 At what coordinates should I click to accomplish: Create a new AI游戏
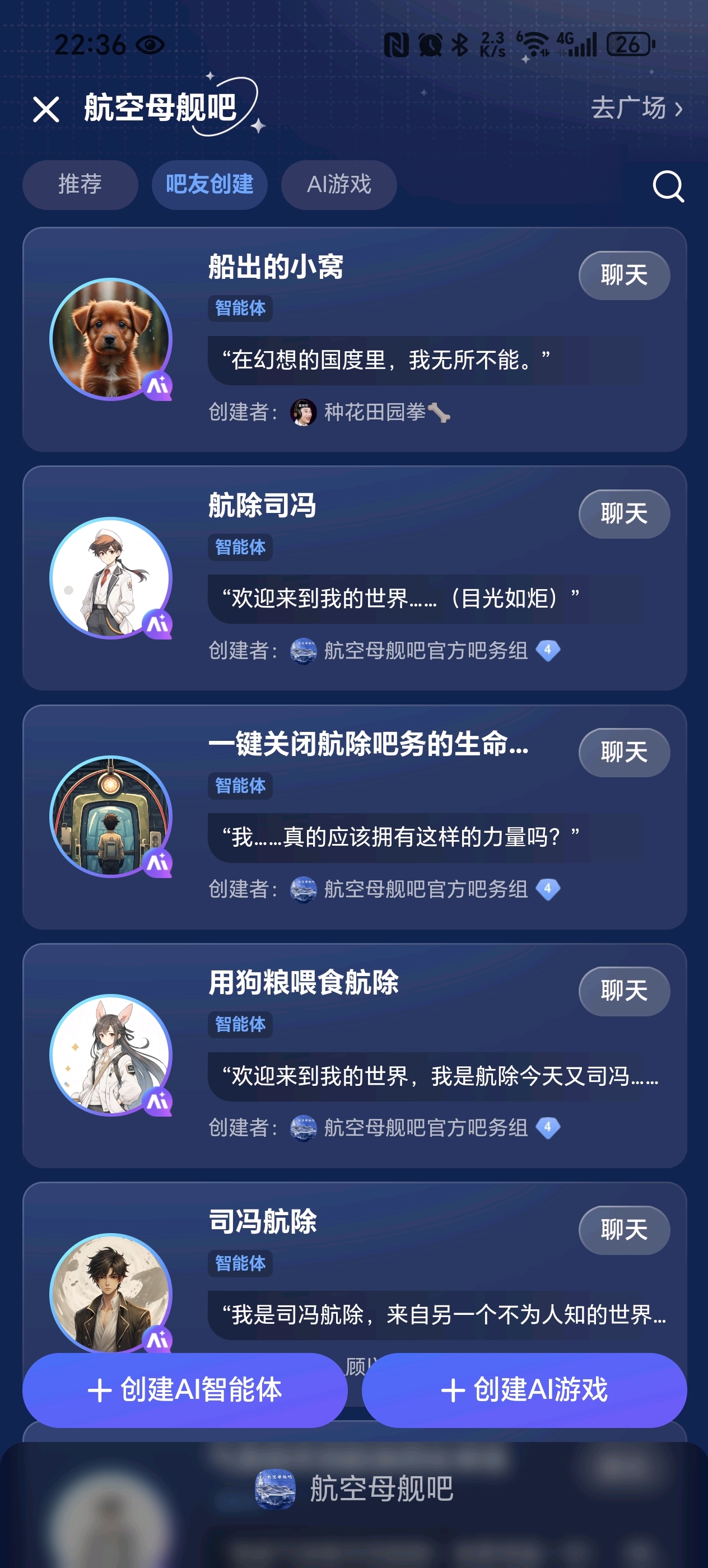pos(524,1390)
